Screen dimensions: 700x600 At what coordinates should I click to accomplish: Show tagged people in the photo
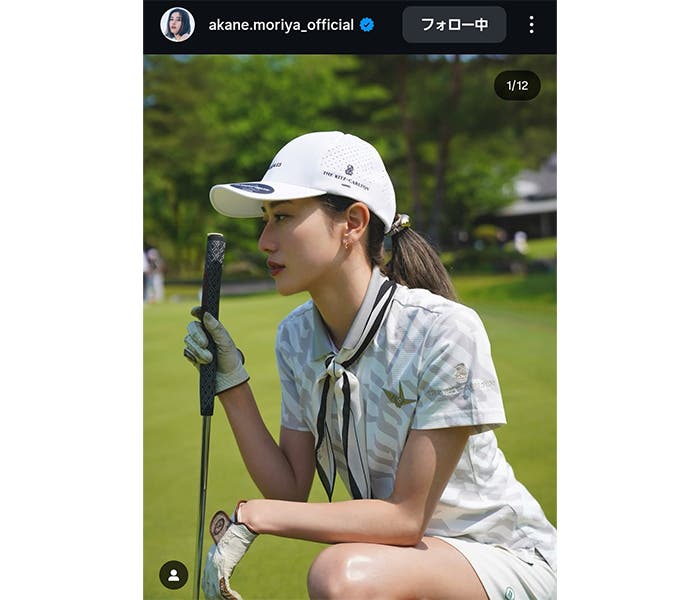[174, 574]
